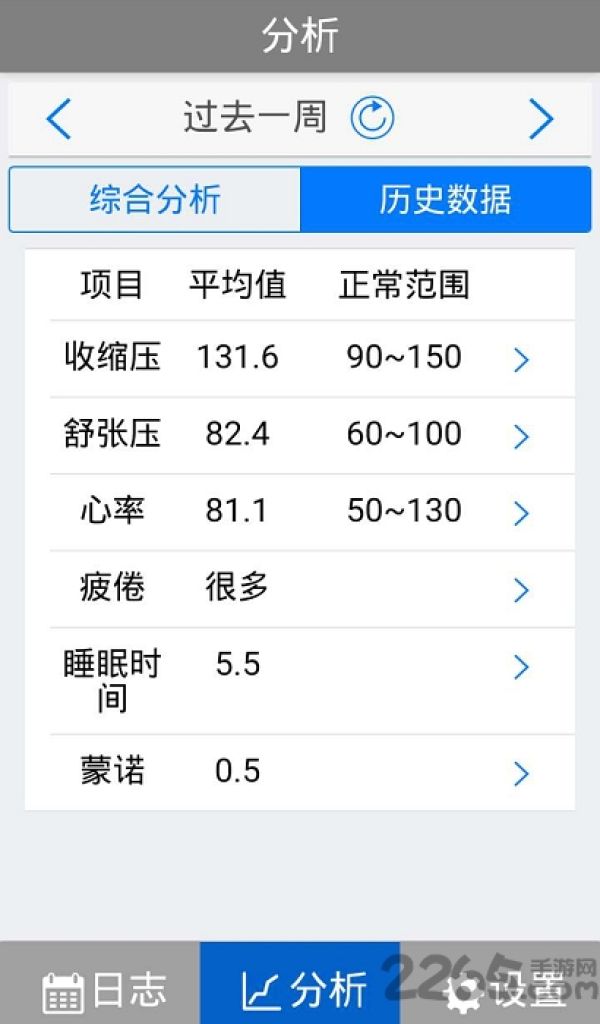Image resolution: width=600 pixels, height=1024 pixels.
Task: Select the 分析 bottom tab
Action: [x=300, y=983]
